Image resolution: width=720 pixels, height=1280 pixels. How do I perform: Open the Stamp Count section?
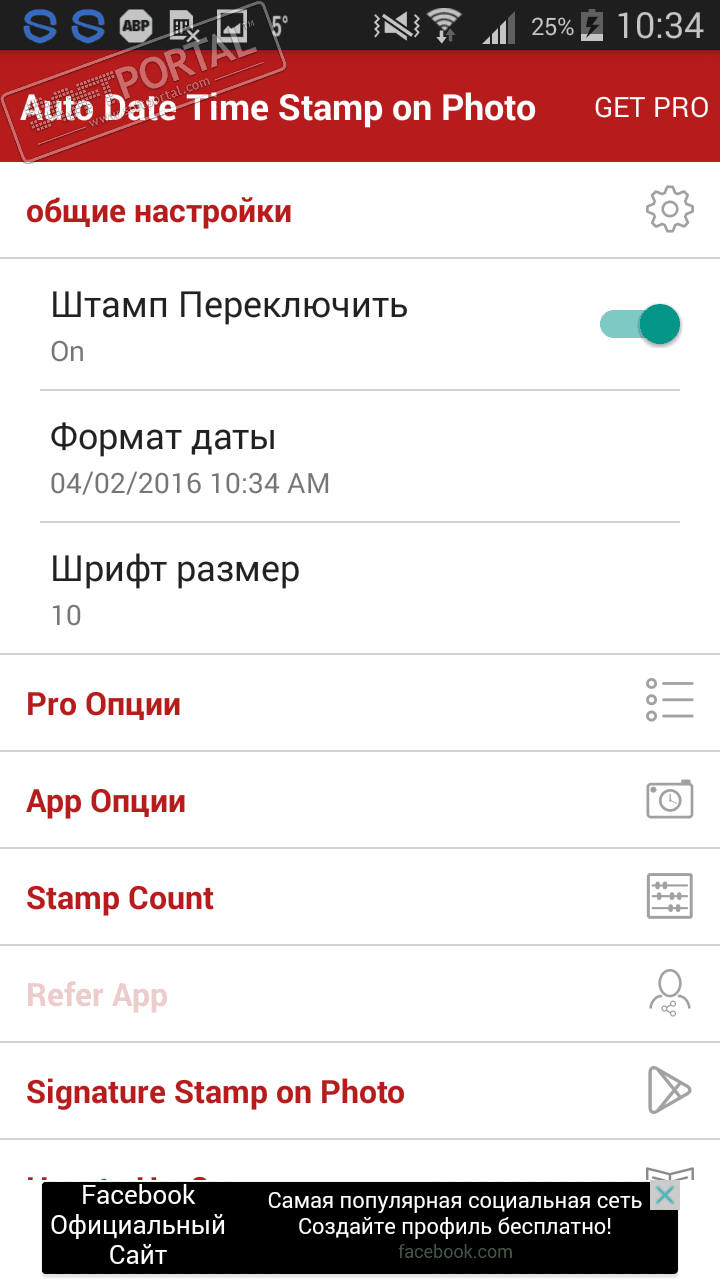(x=360, y=898)
